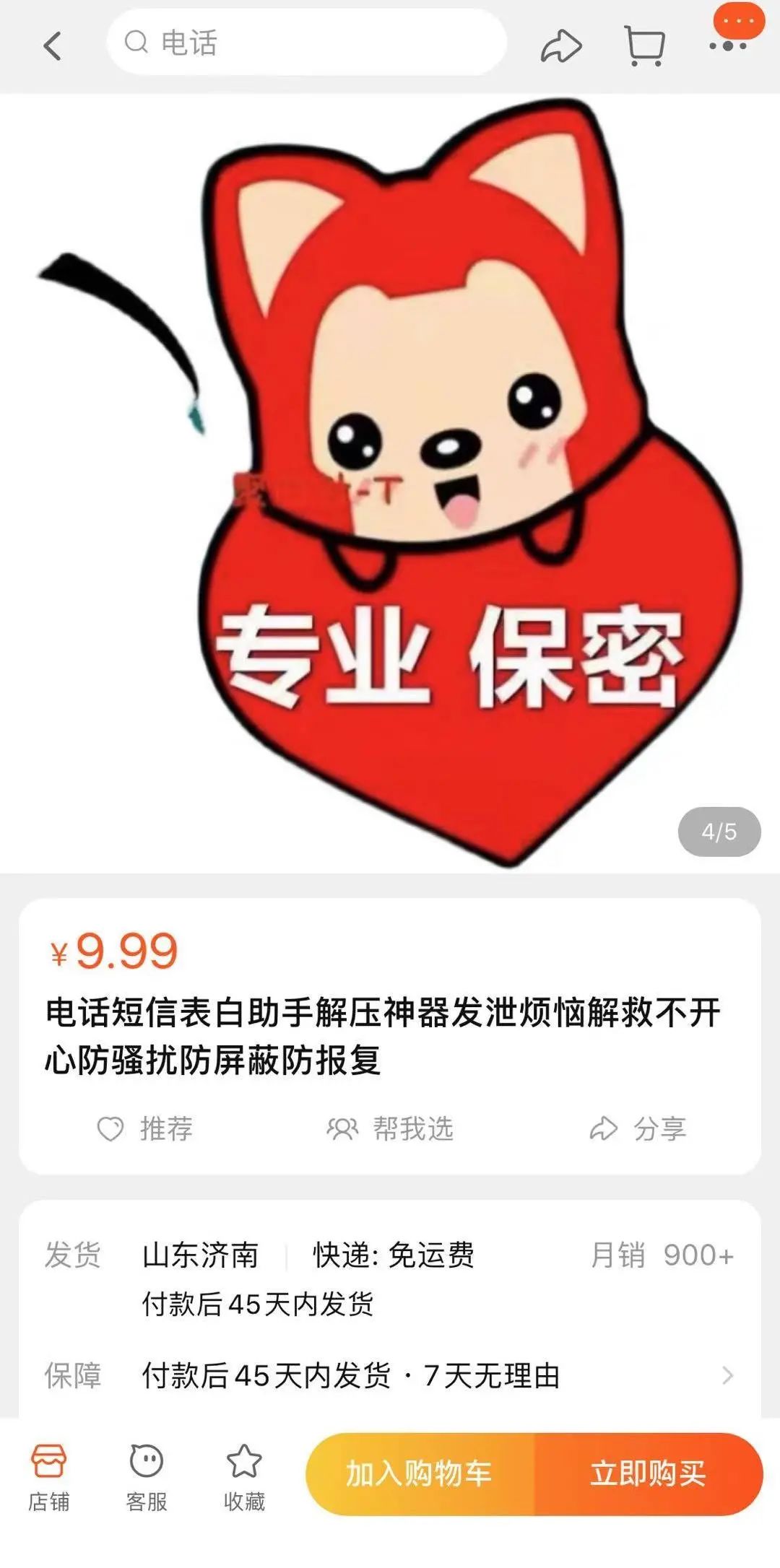780x1568 pixels.
Task: Open the three-dot overflow menu
Action: pyautogui.click(x=728, y=45)
